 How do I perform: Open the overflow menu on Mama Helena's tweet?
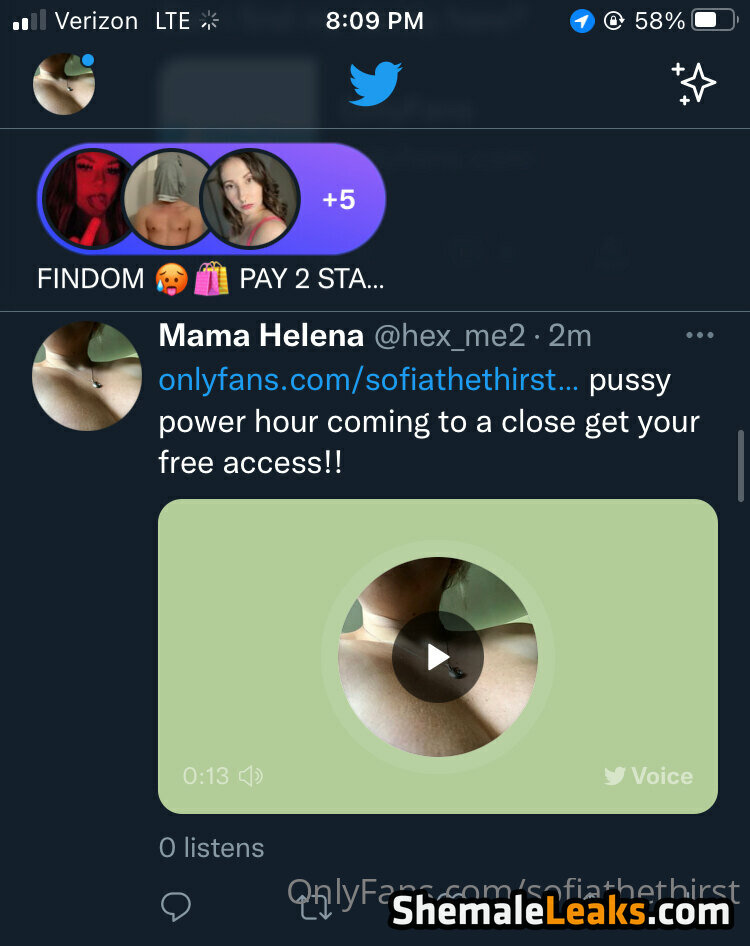coord(699,336)
